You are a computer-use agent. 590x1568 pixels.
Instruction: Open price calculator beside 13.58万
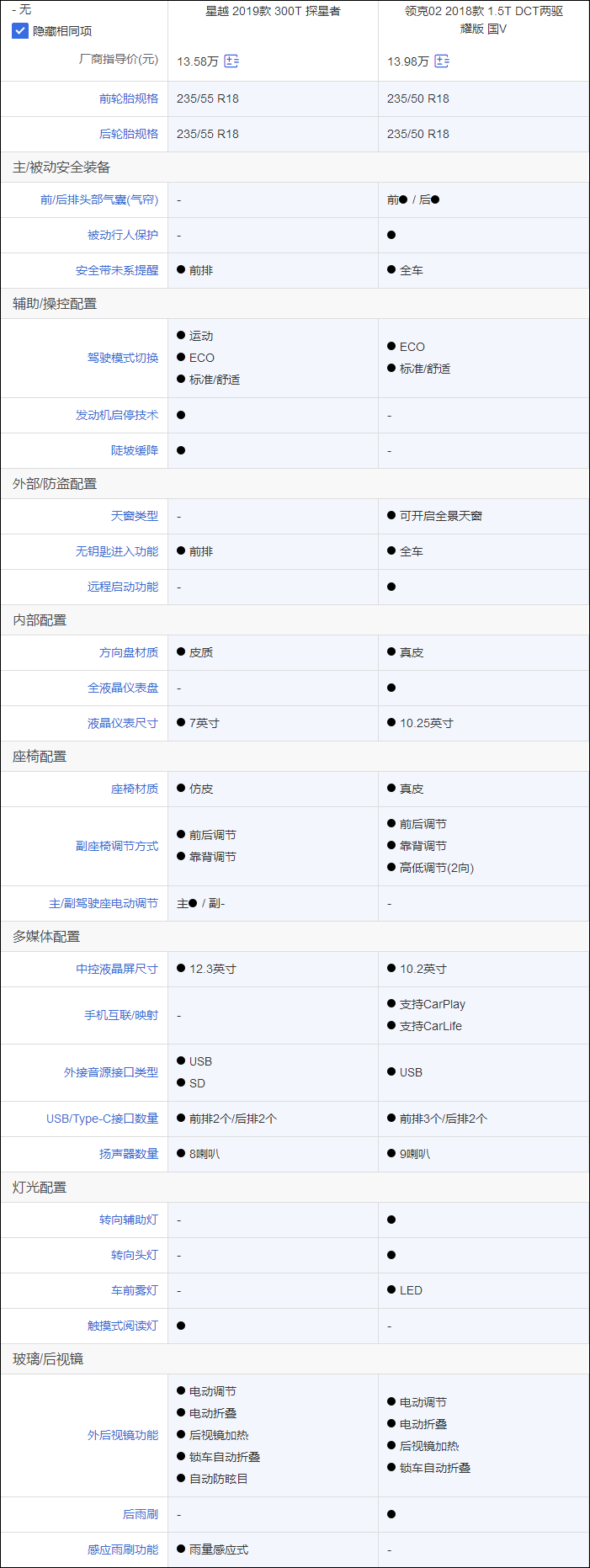[x=231, y=61]
